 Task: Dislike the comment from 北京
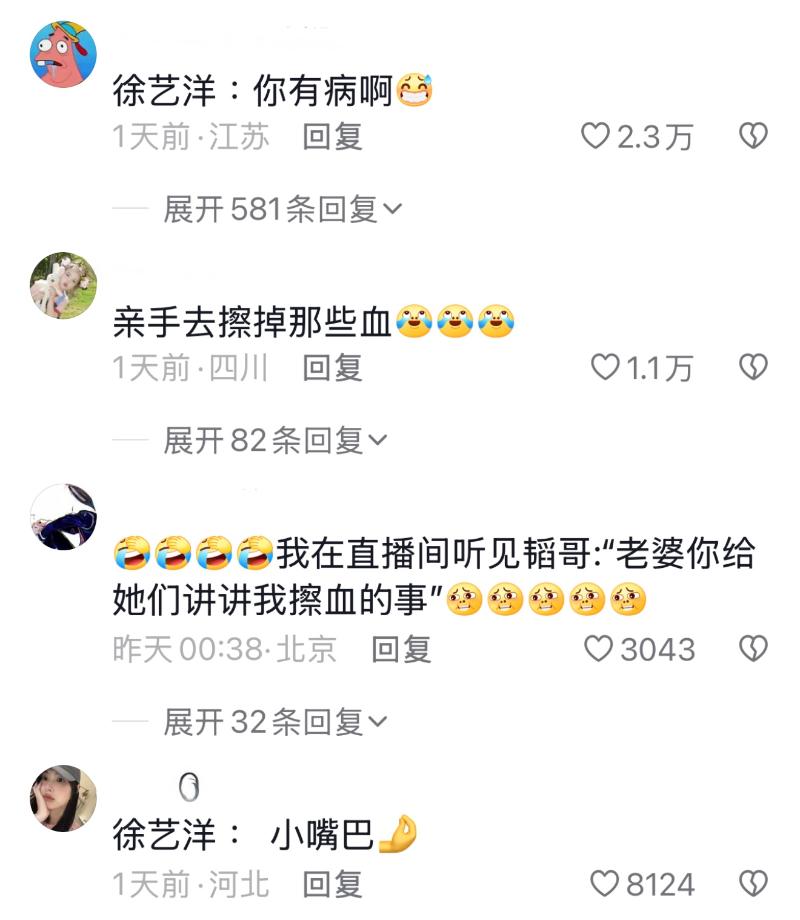coord(752,649)
